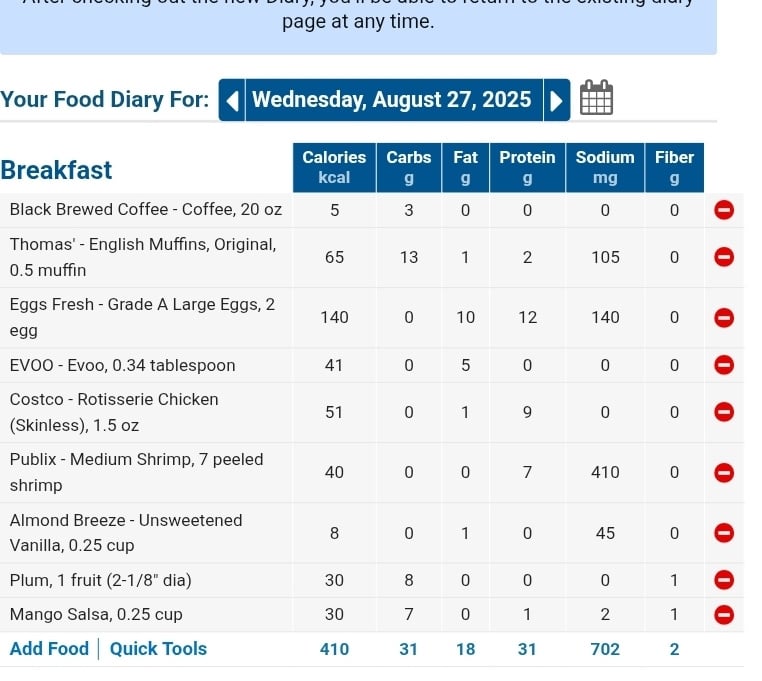The height and width of the screenshot is (681, 762).
Task: Delete the EVOO entry
Action: tap(724, 365)
